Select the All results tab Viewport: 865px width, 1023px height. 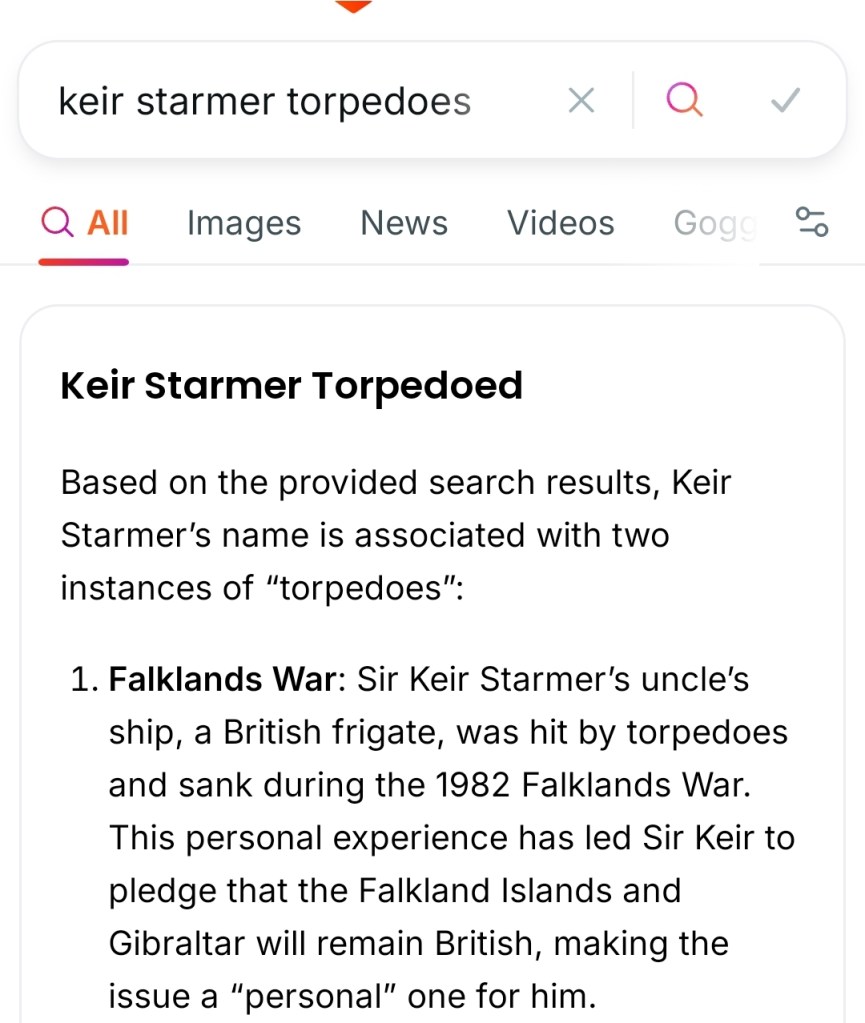[85, 223]
